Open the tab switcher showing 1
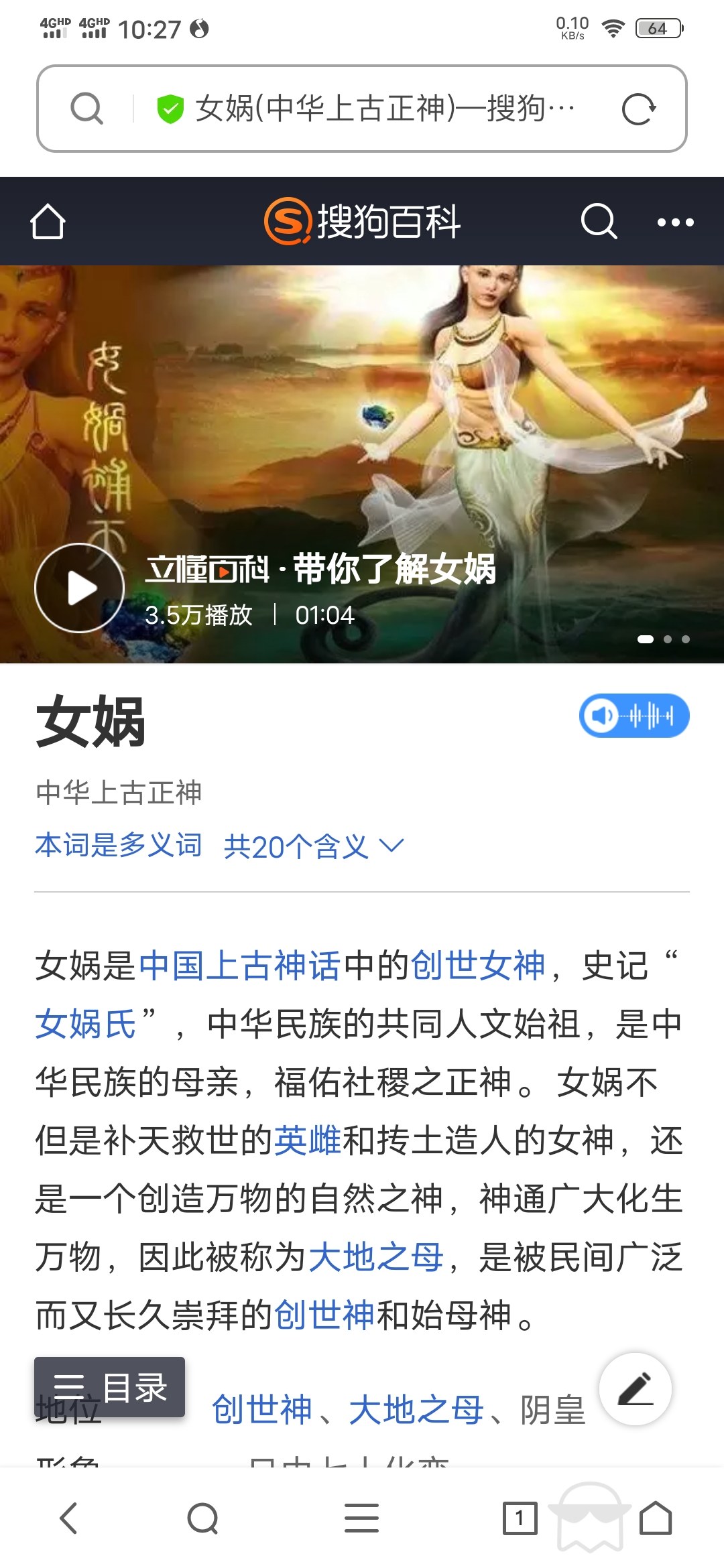Viewport: 724px width, 1568px height. [x=520, y=1518]
